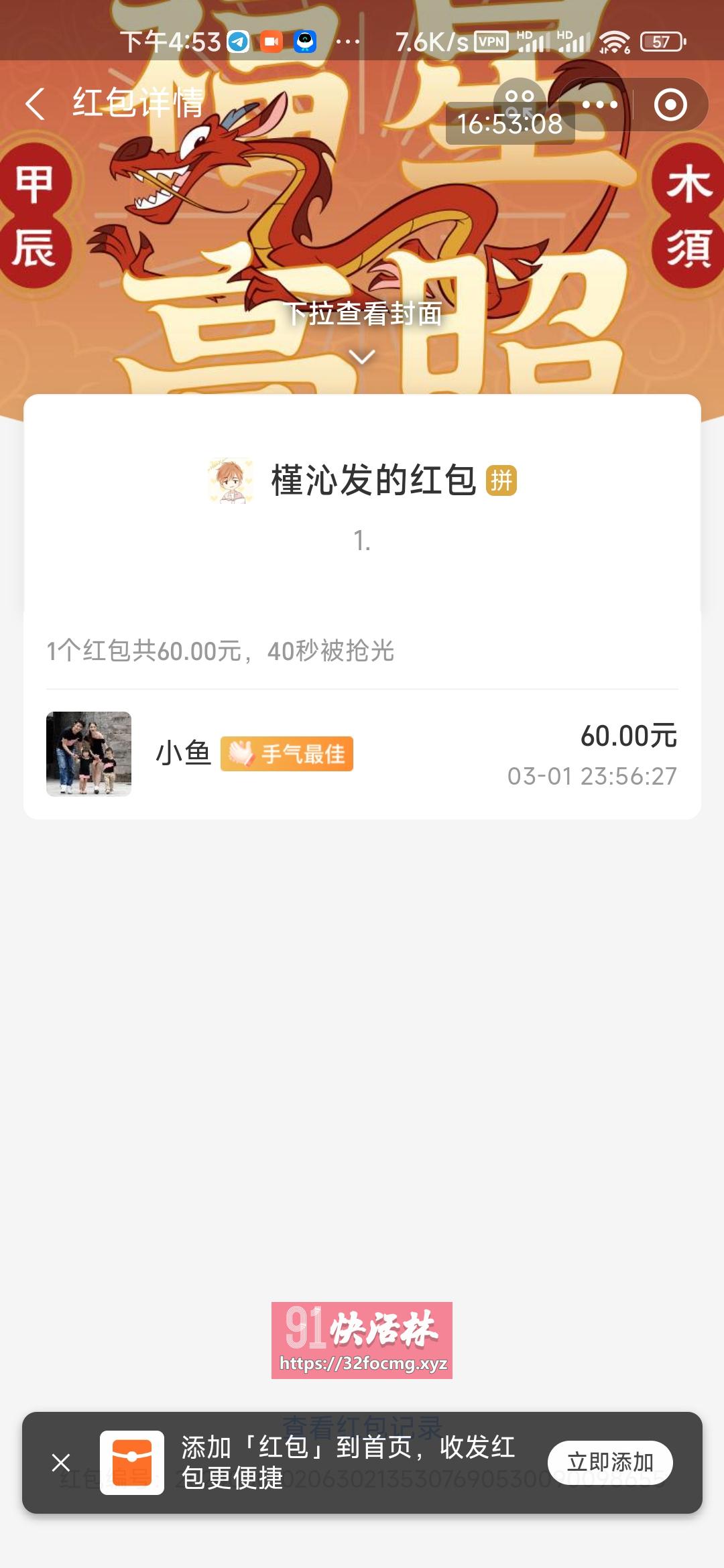Open 小鱼's red packet record row
The image size is (724, 1568).
[x=362, y=754]
